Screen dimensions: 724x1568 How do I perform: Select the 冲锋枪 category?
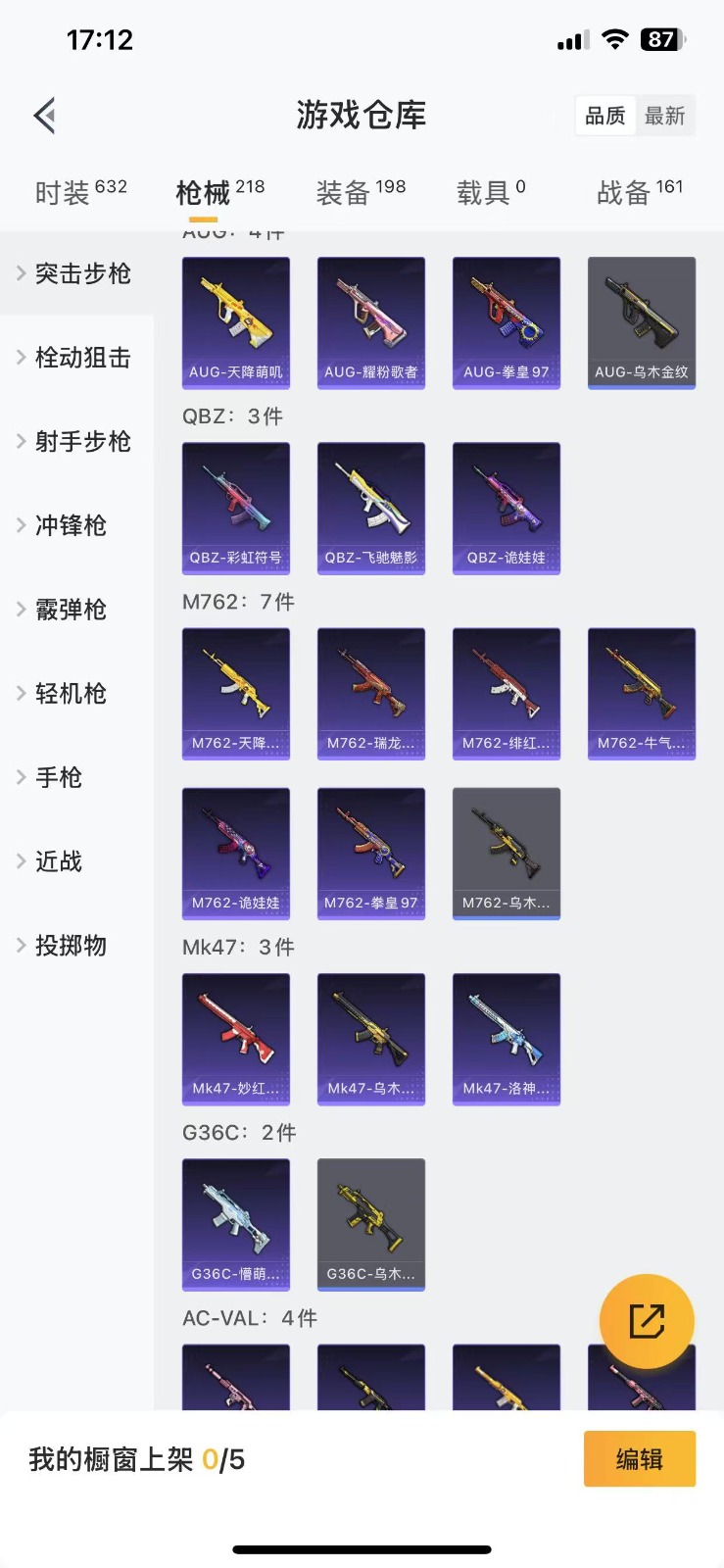(71, 526)
